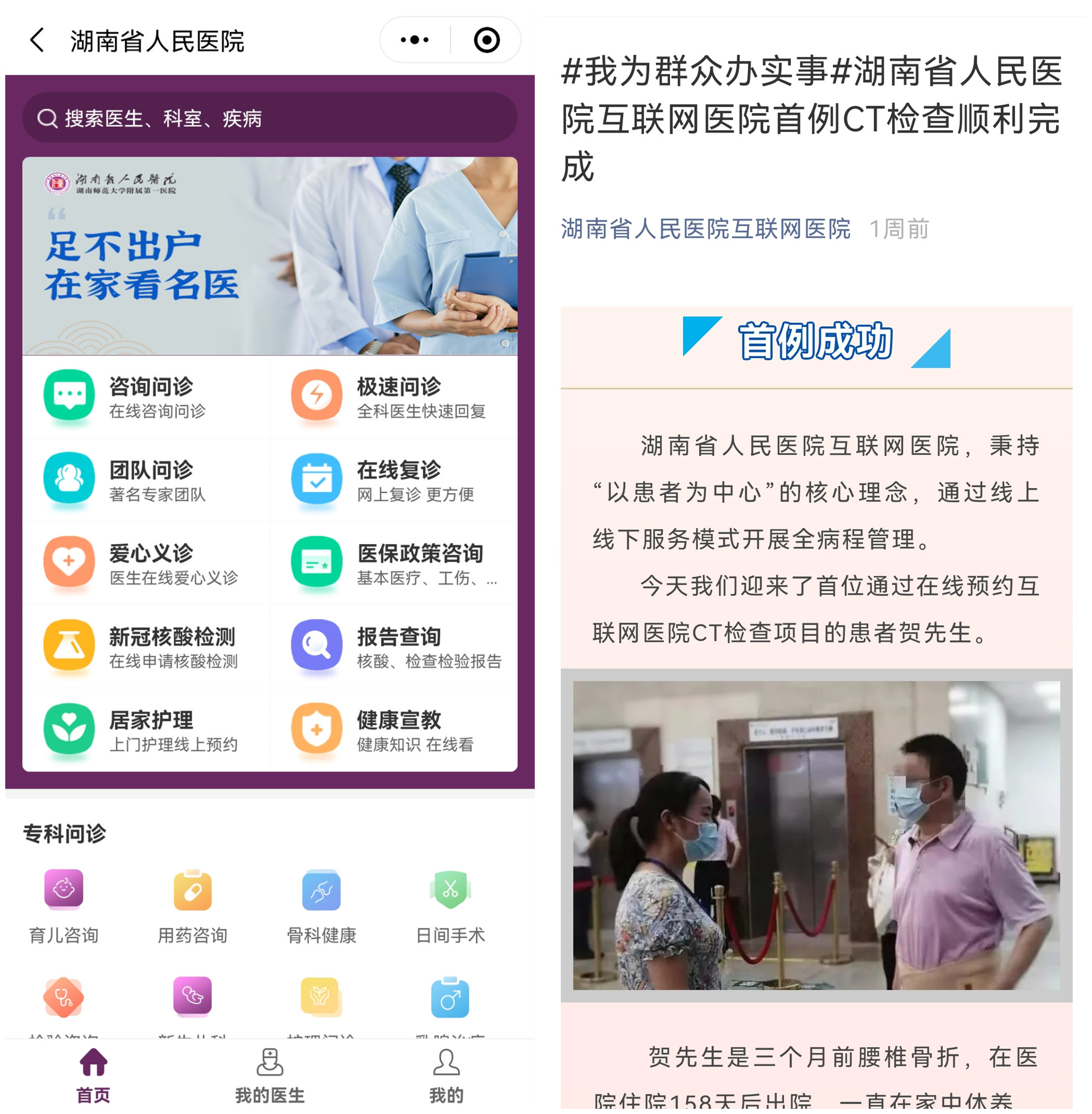Open 湖南省人民医院互联网医院 account link

click(705, 229)
